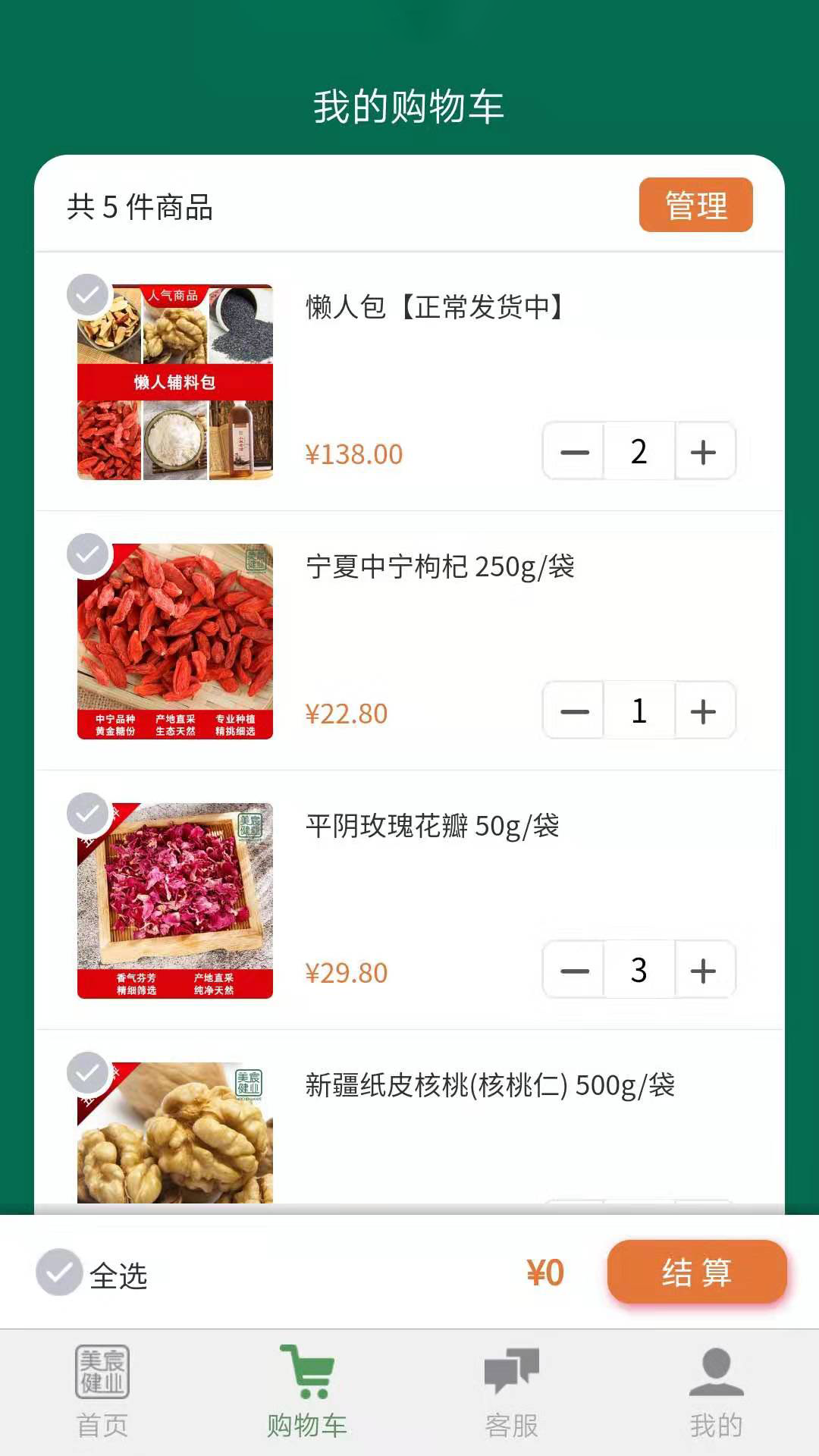
Task: Increase quantity of 懒人包 with plus icon
Action: click(x=703, y=451)
